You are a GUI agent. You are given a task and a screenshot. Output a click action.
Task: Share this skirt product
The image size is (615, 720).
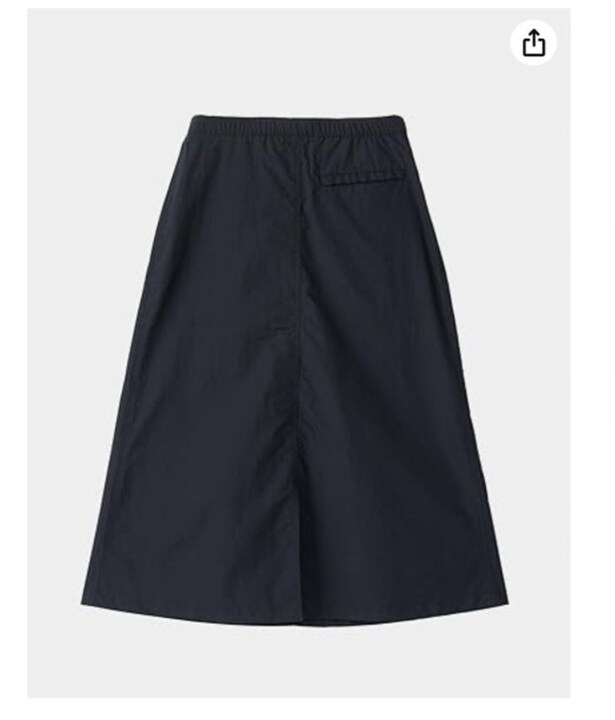(x=533, y=43)
